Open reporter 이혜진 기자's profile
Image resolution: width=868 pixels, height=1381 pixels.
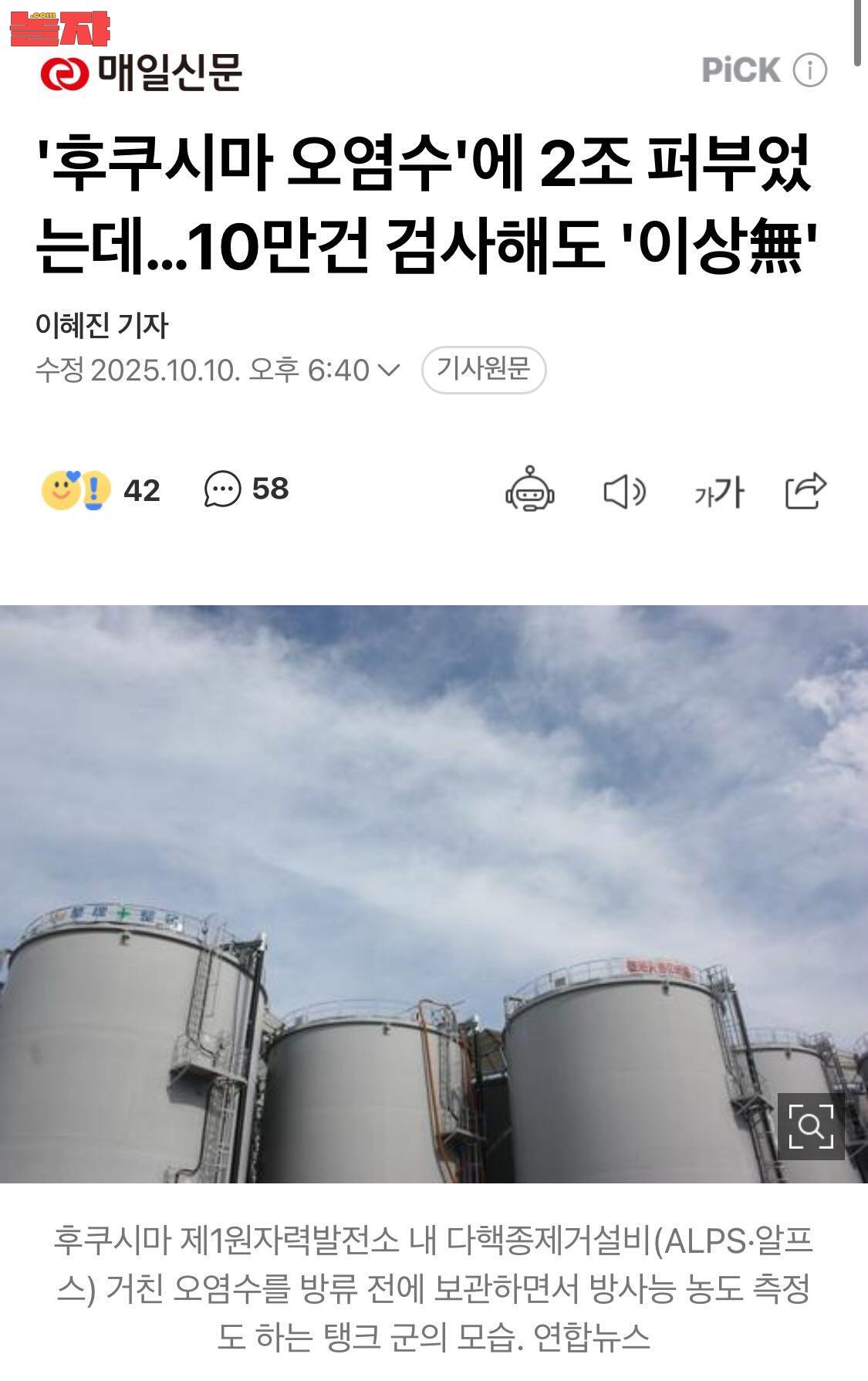tap(101, 325)
